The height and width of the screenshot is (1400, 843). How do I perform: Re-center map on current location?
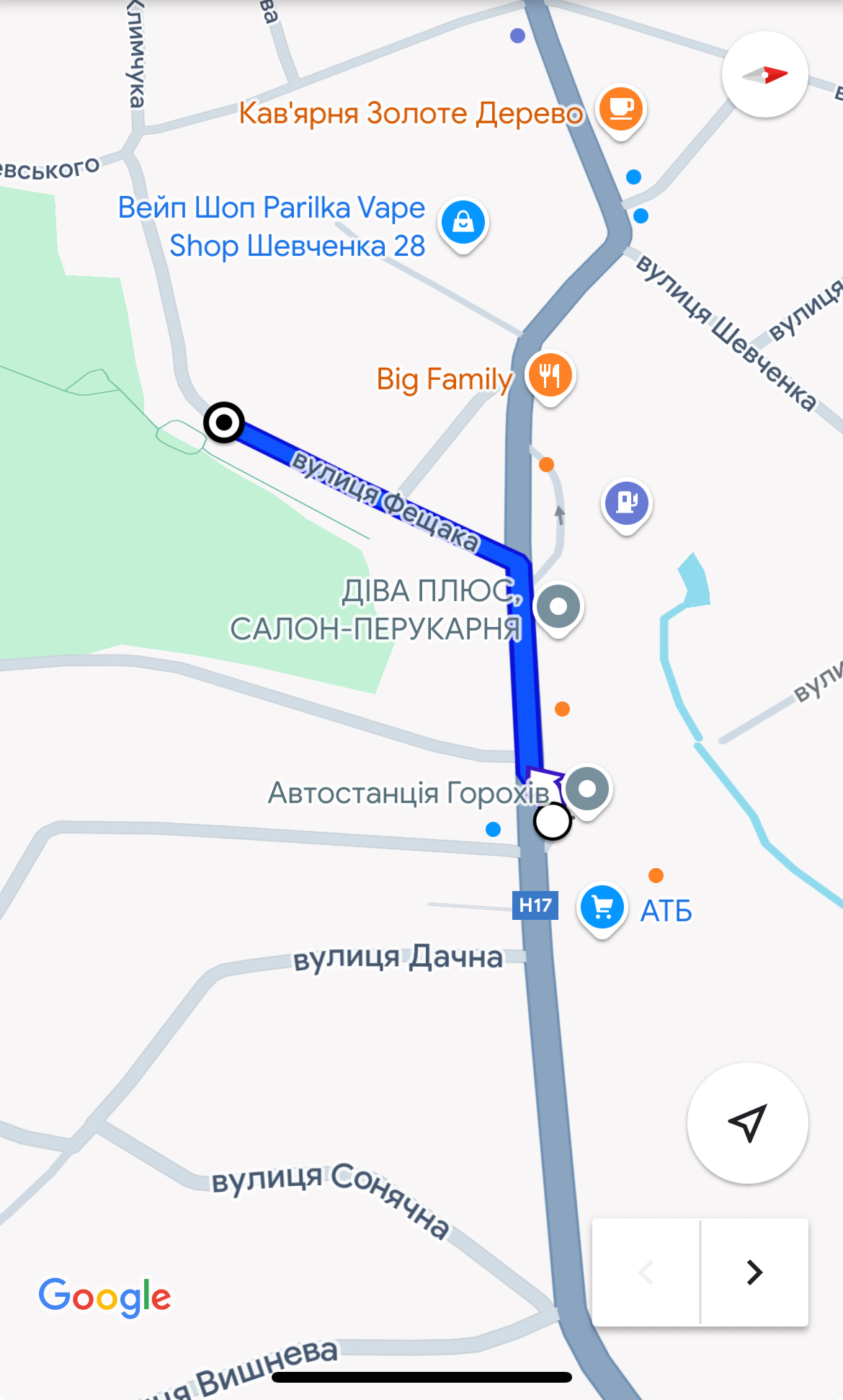tap(747, 1122)
